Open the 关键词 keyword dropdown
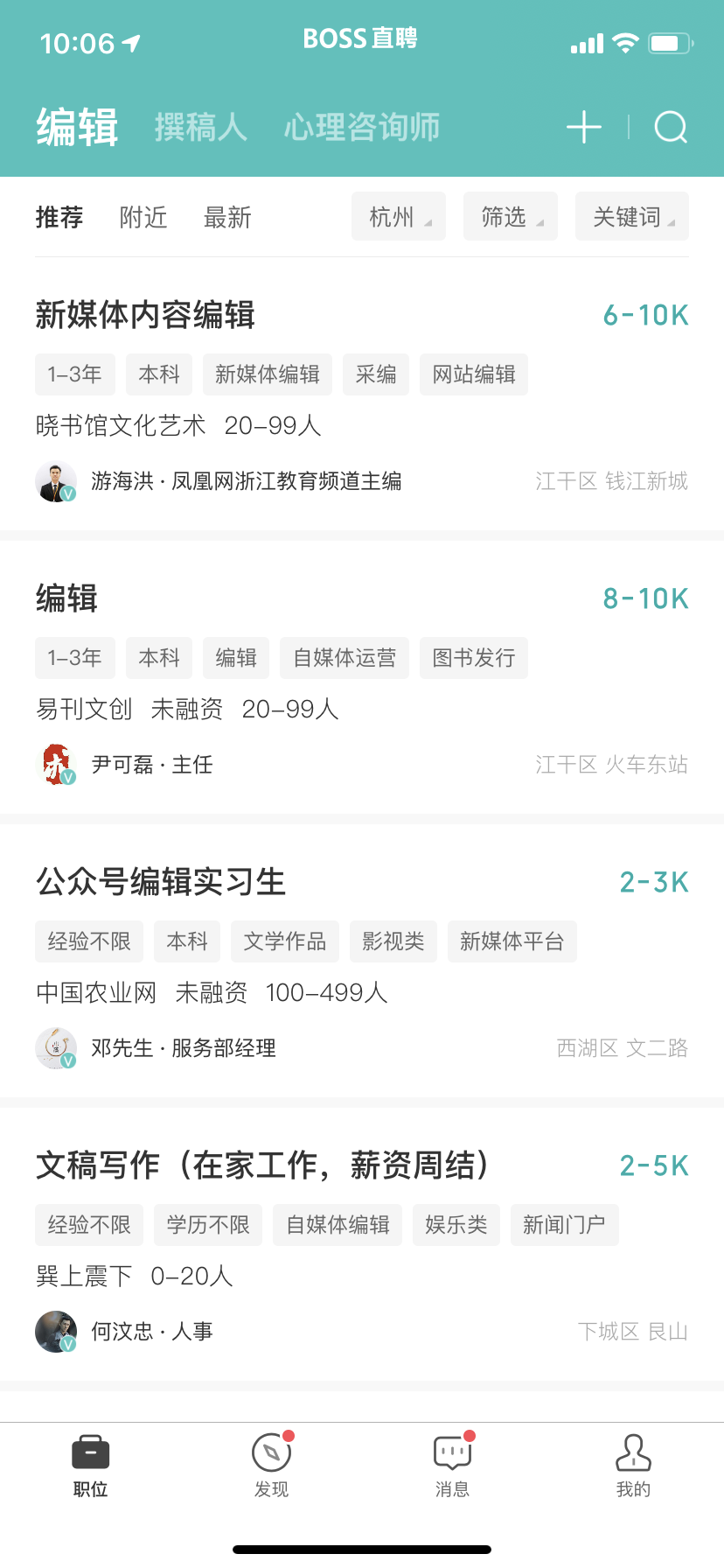The height and width of the screenshot is (1568, 724). (631, 217)
